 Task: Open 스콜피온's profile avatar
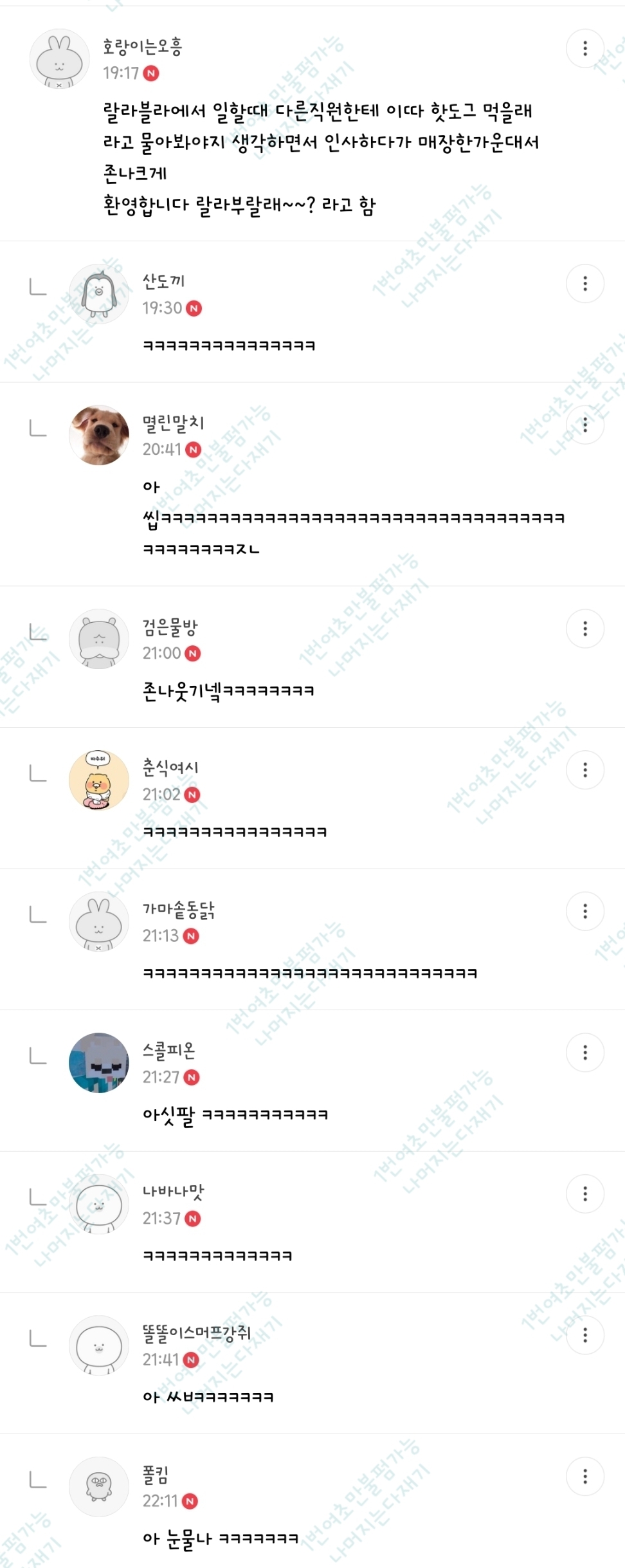point(99,1063)
